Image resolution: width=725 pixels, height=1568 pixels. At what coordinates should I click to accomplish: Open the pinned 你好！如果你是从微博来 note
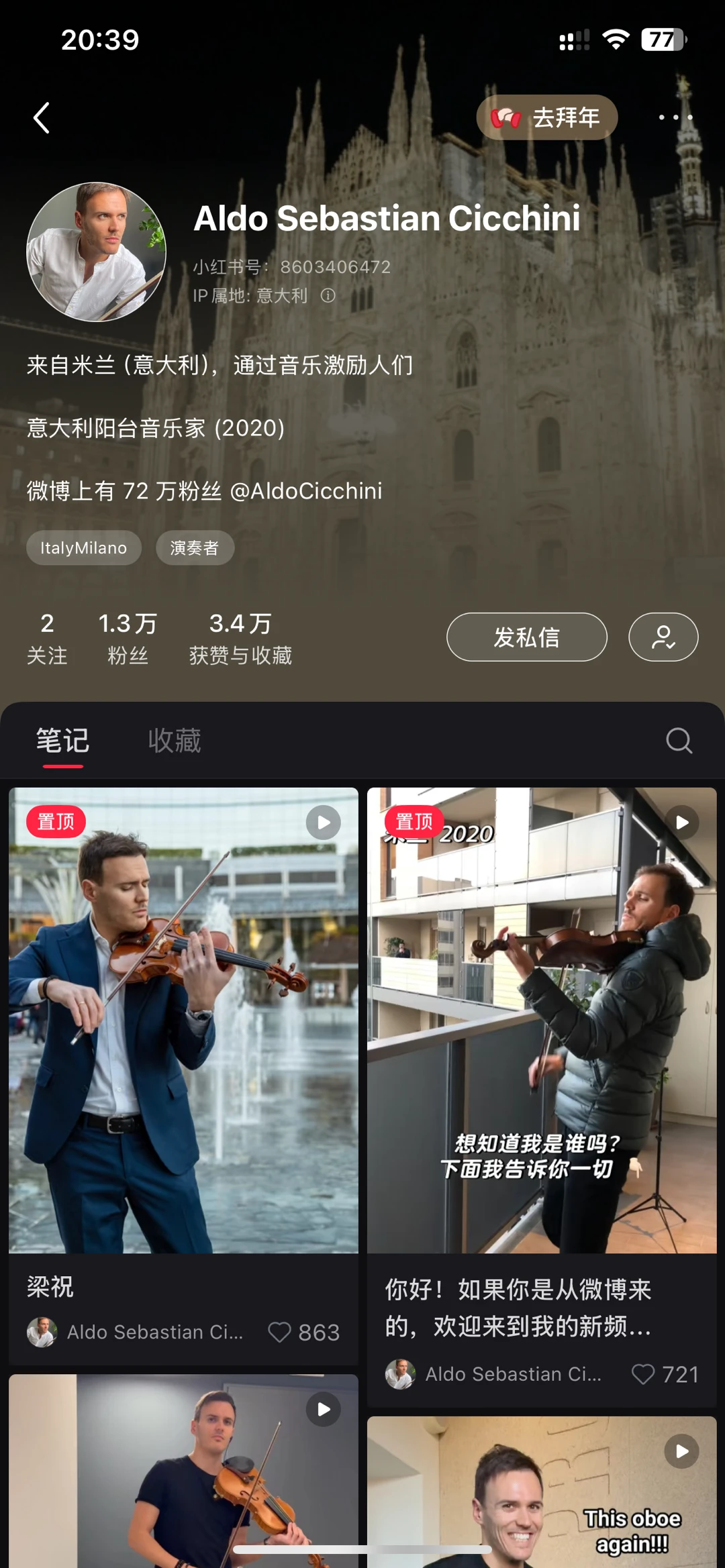point(542,1020)
